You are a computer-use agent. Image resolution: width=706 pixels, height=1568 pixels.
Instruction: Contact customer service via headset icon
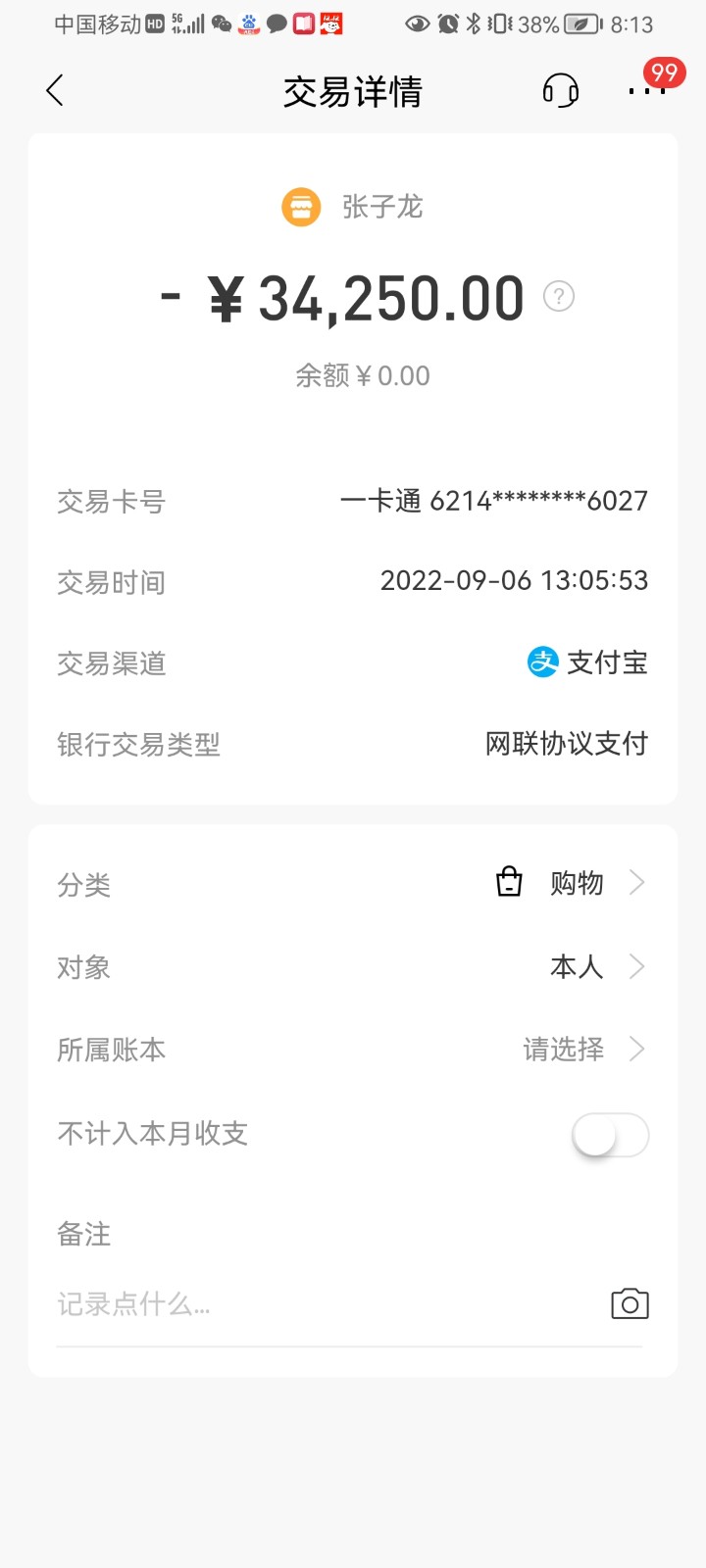coord(560,91)
